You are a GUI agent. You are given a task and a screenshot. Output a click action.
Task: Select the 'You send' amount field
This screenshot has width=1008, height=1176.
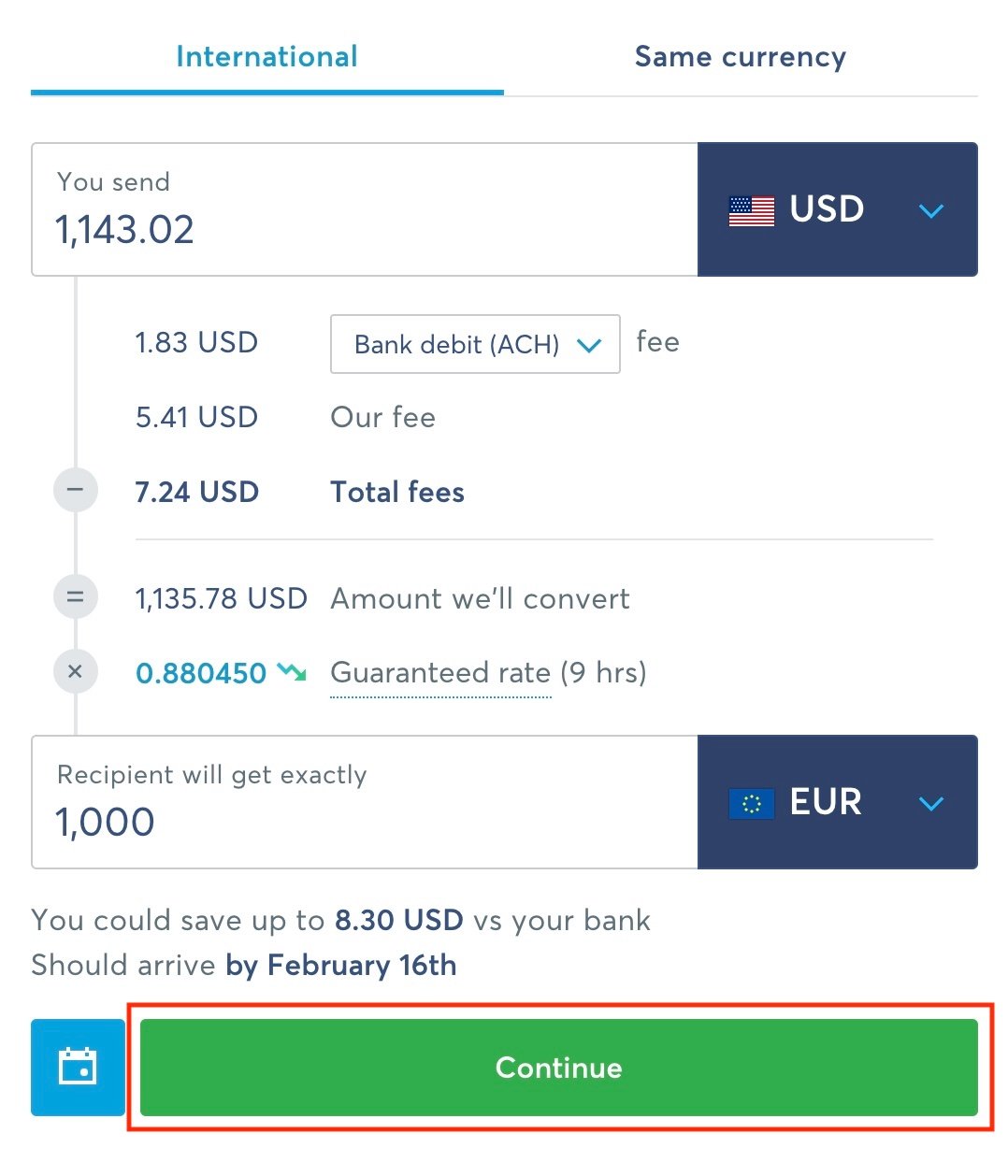click(365, 209)
